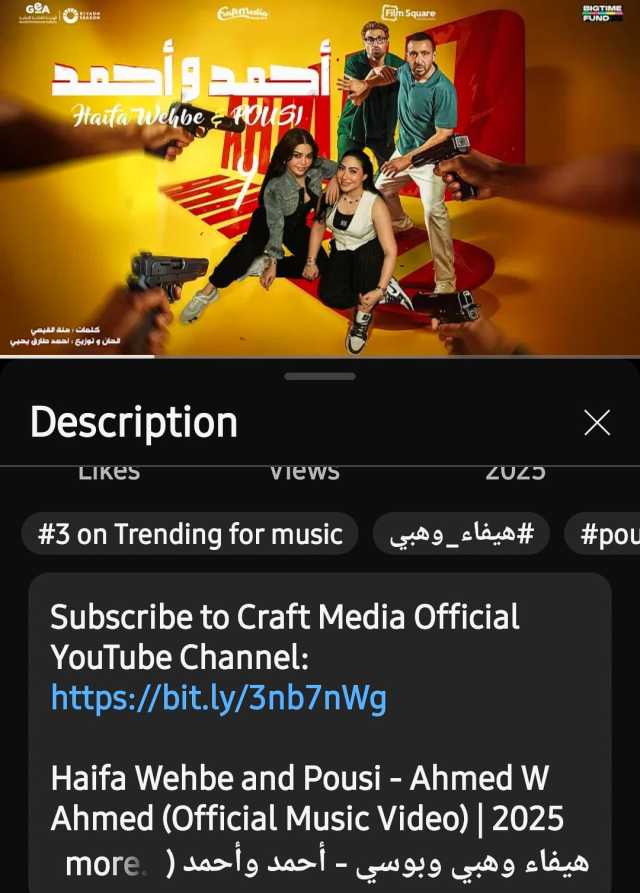The width and height of the screenshot is (640, 893).
Task: Expand description with the more link
Action: click(x=101, y=864)
